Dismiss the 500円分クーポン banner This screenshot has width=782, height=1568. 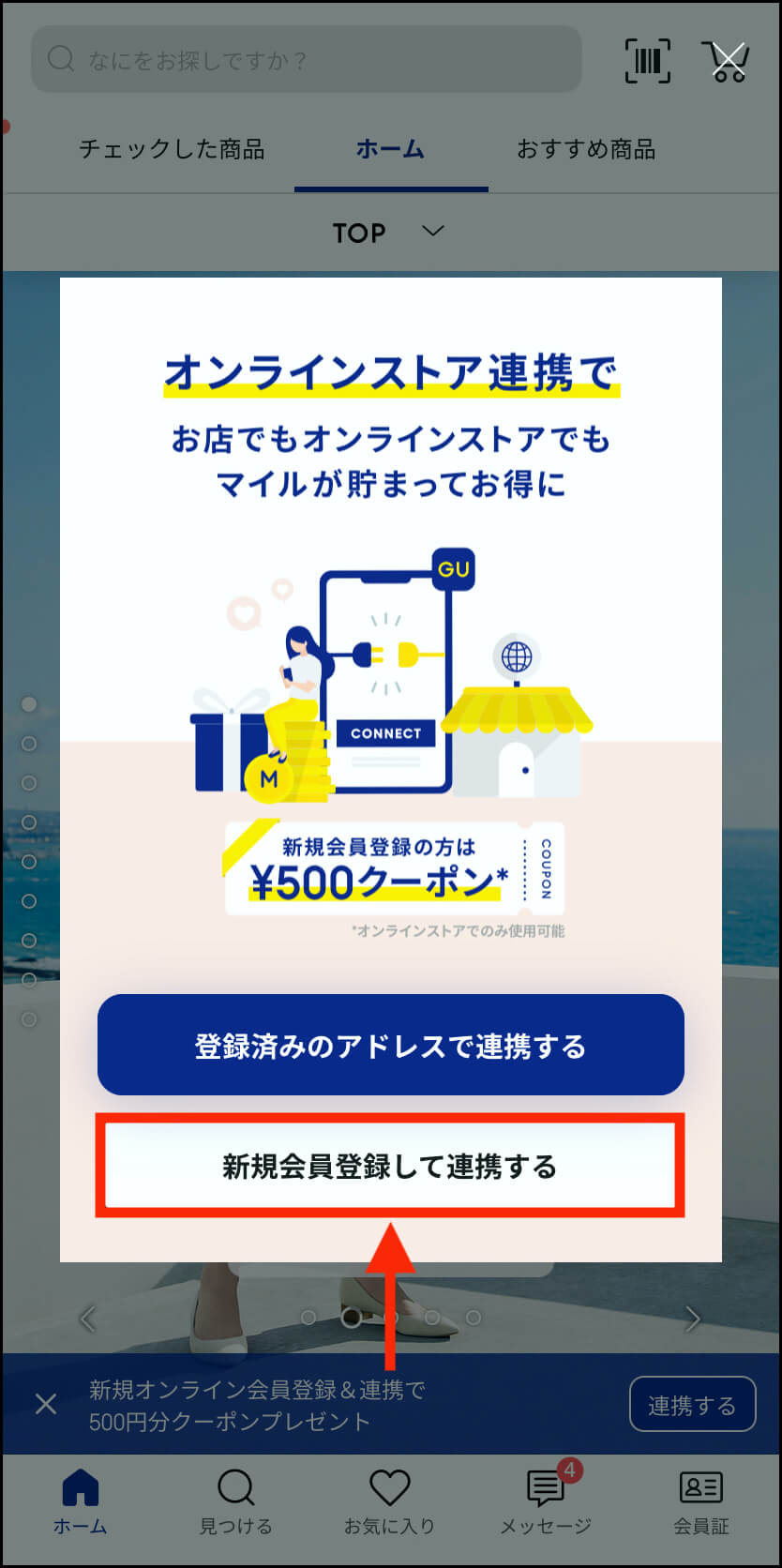[x=46, y=1404]
